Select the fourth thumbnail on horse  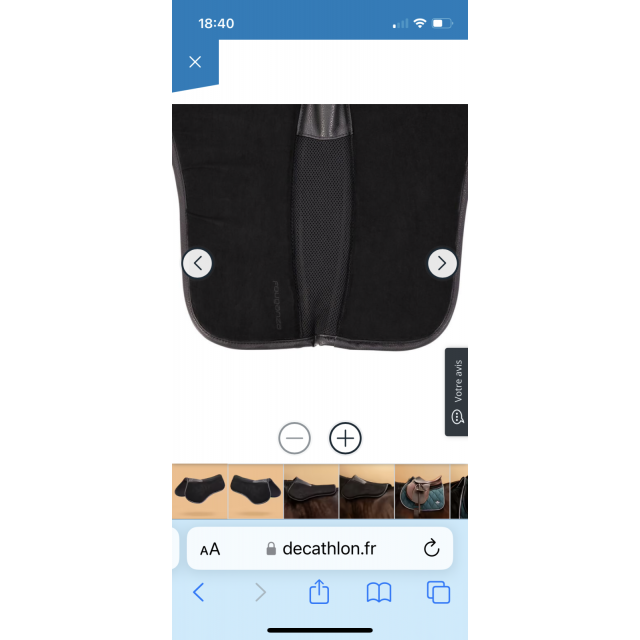click(x=366, y=491)
